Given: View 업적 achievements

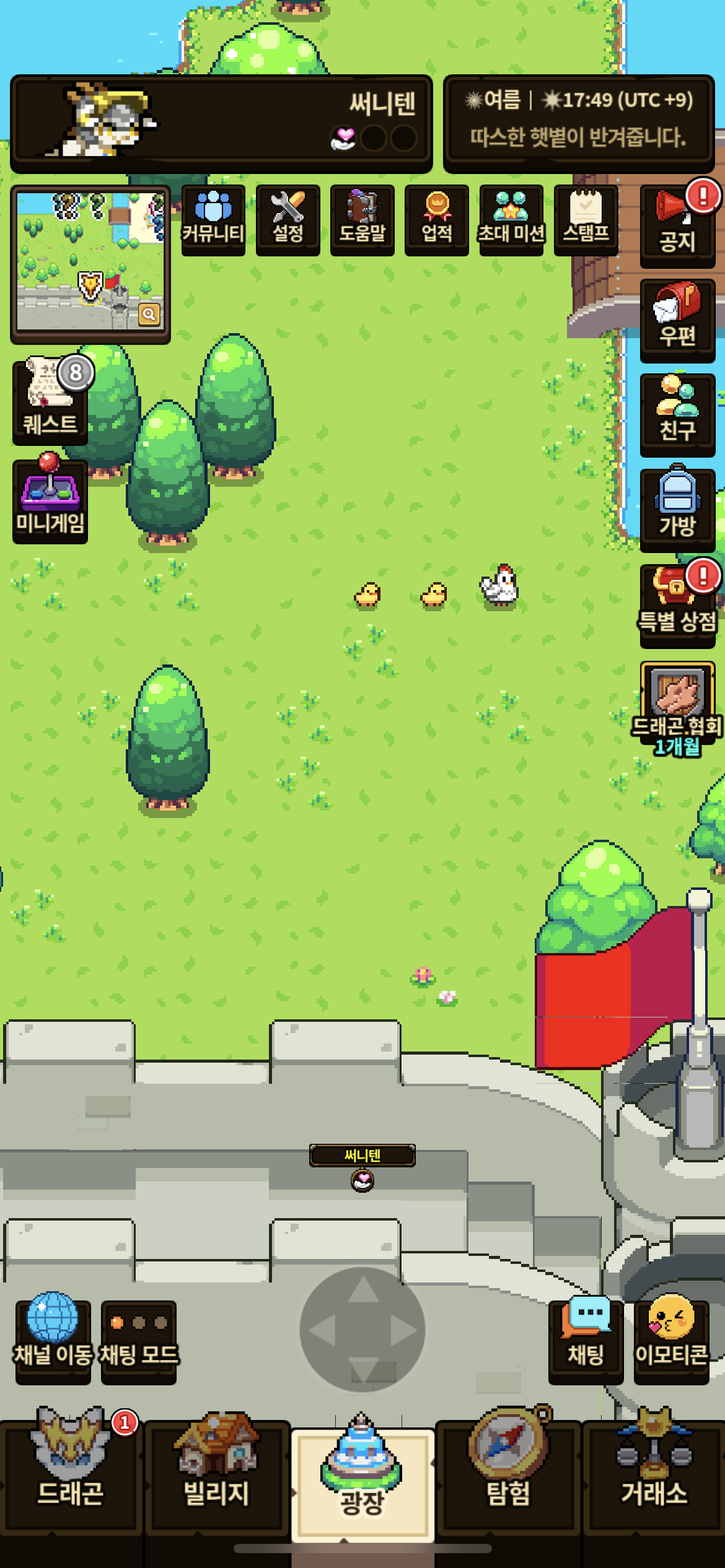Looking at the screenshot, I should [x=437, y=220].
